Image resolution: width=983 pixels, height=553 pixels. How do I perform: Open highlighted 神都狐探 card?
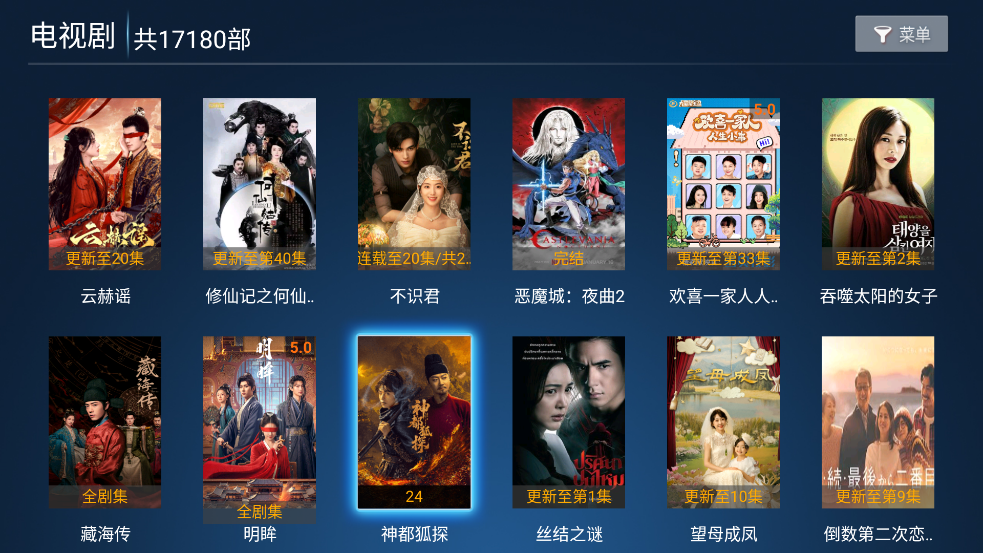click(414, 422)
